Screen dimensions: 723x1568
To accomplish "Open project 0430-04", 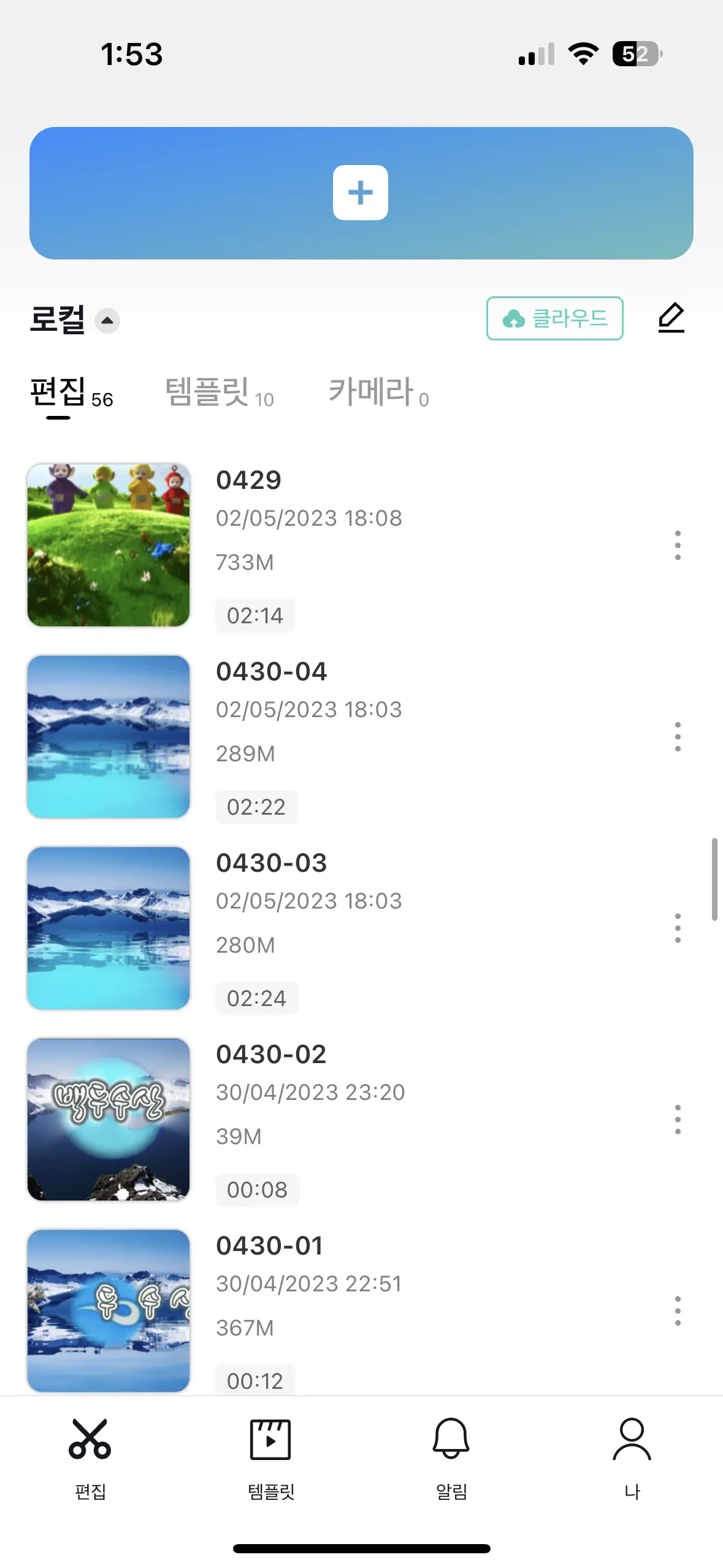I will pyautogui.click(x=109, y=736).
